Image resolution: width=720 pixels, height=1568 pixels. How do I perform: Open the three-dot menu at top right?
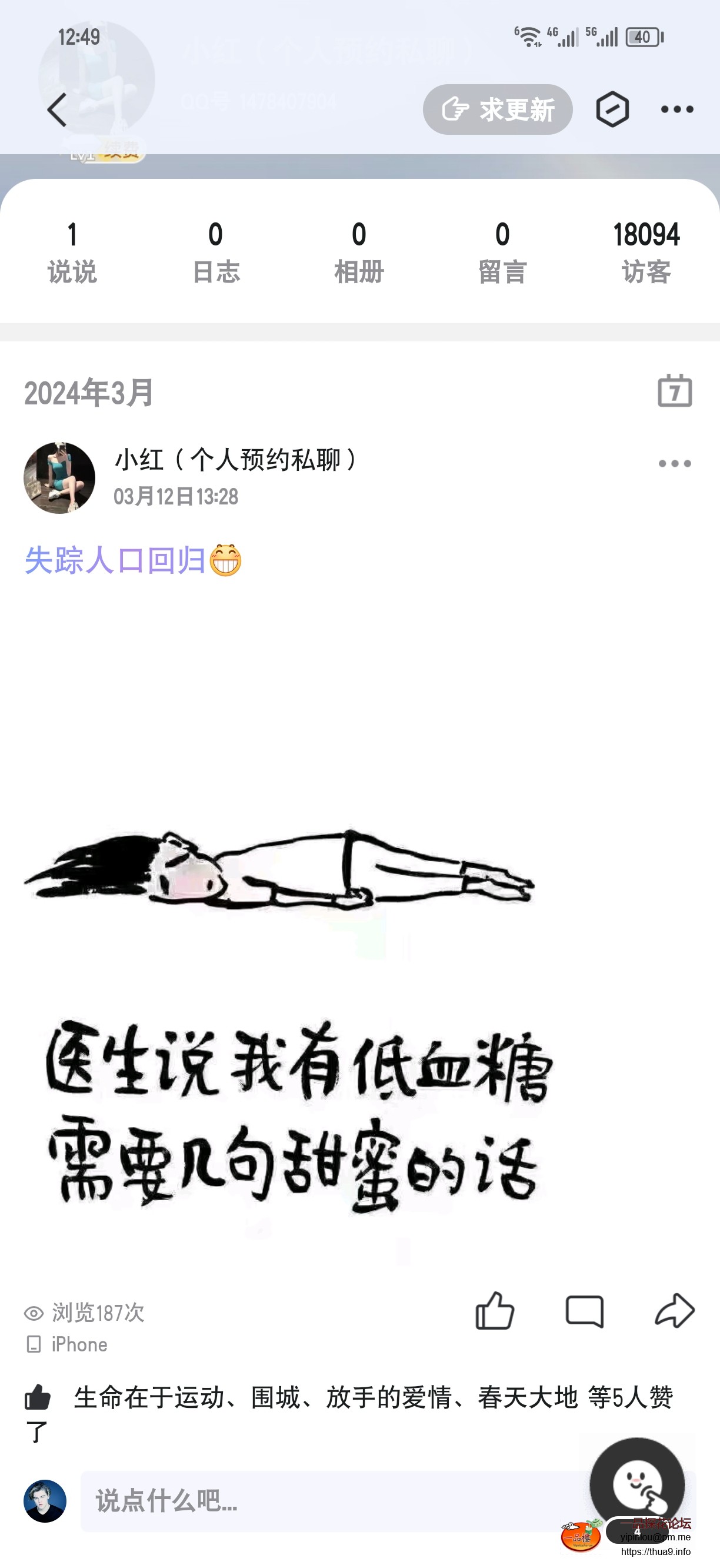pos(677,108)
